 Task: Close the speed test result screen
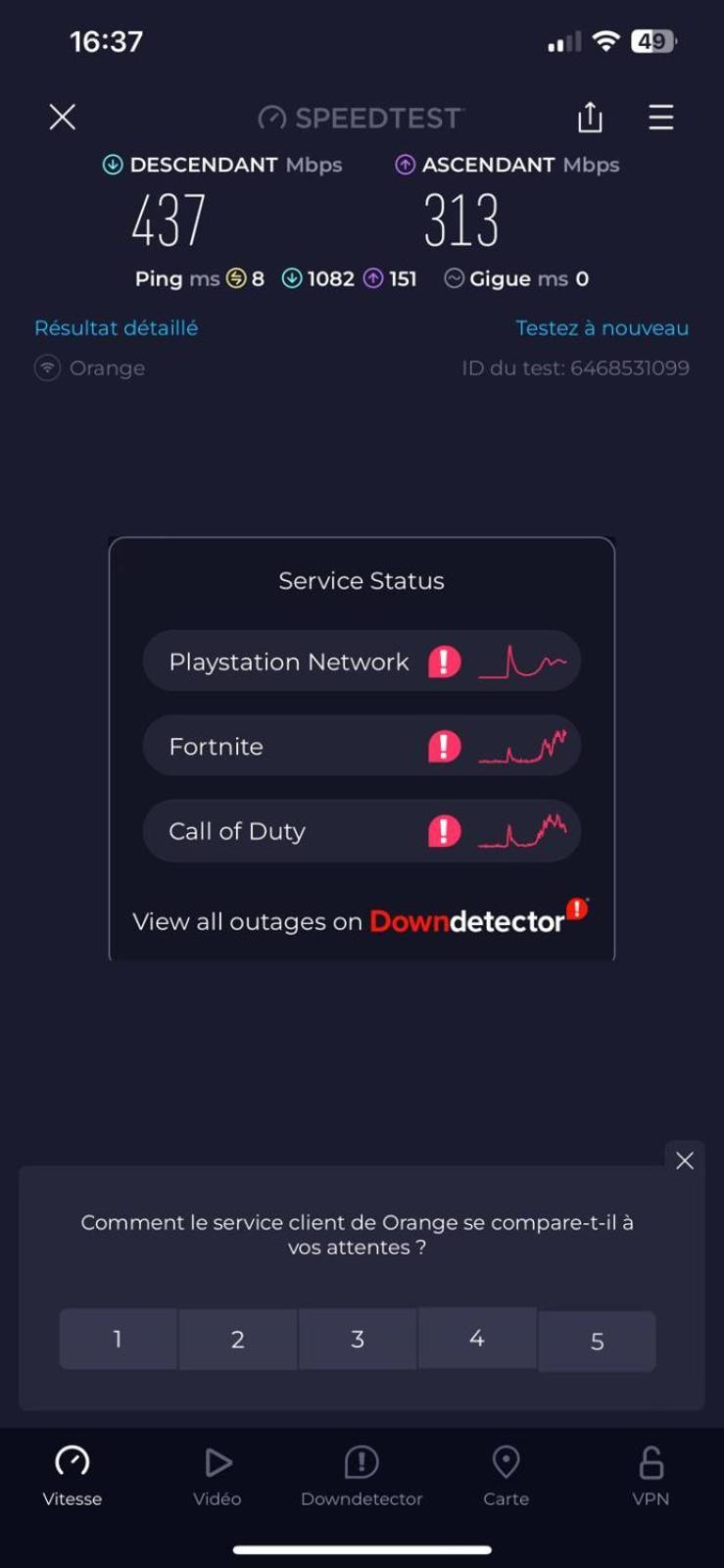[63, 118]
